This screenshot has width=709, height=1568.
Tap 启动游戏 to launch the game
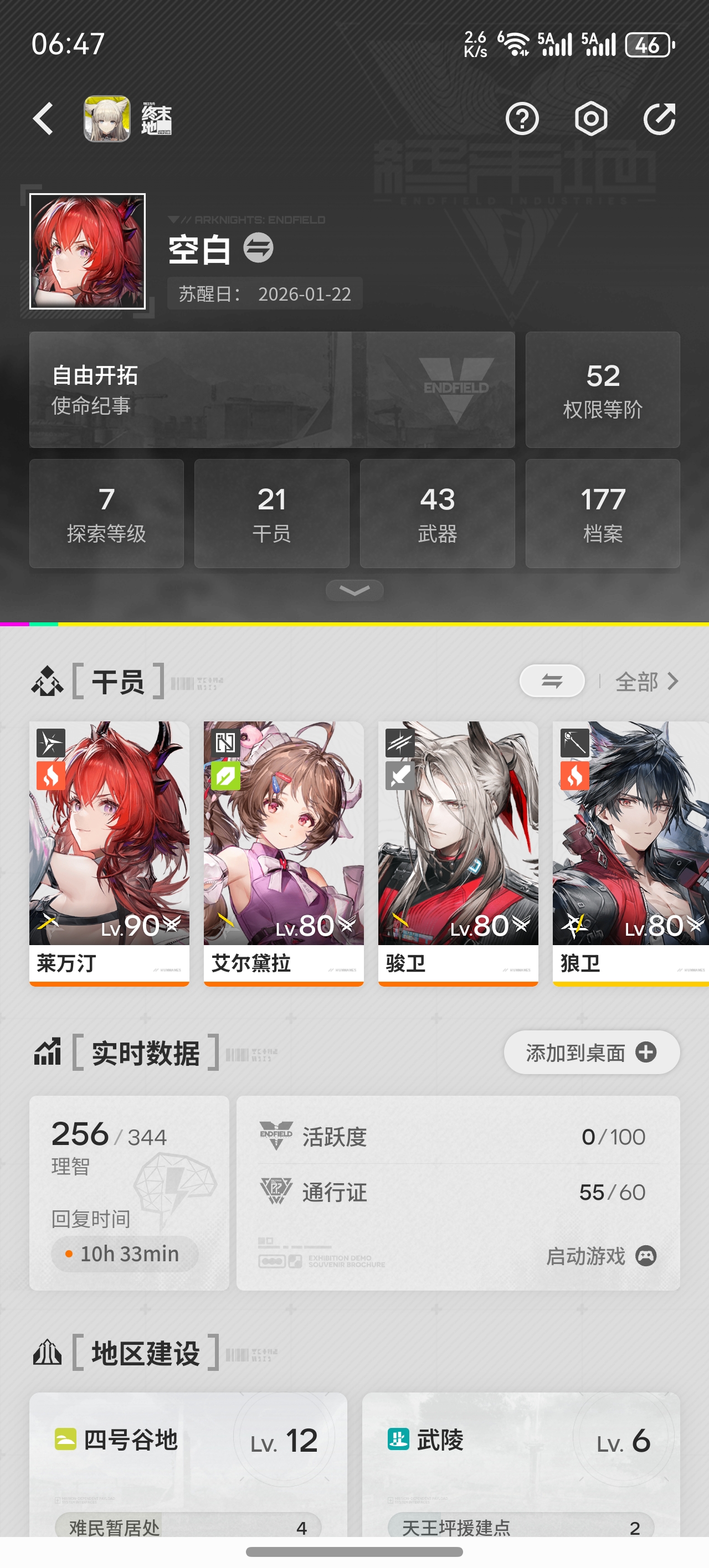pyautogui.click(x=601, y=1256)
